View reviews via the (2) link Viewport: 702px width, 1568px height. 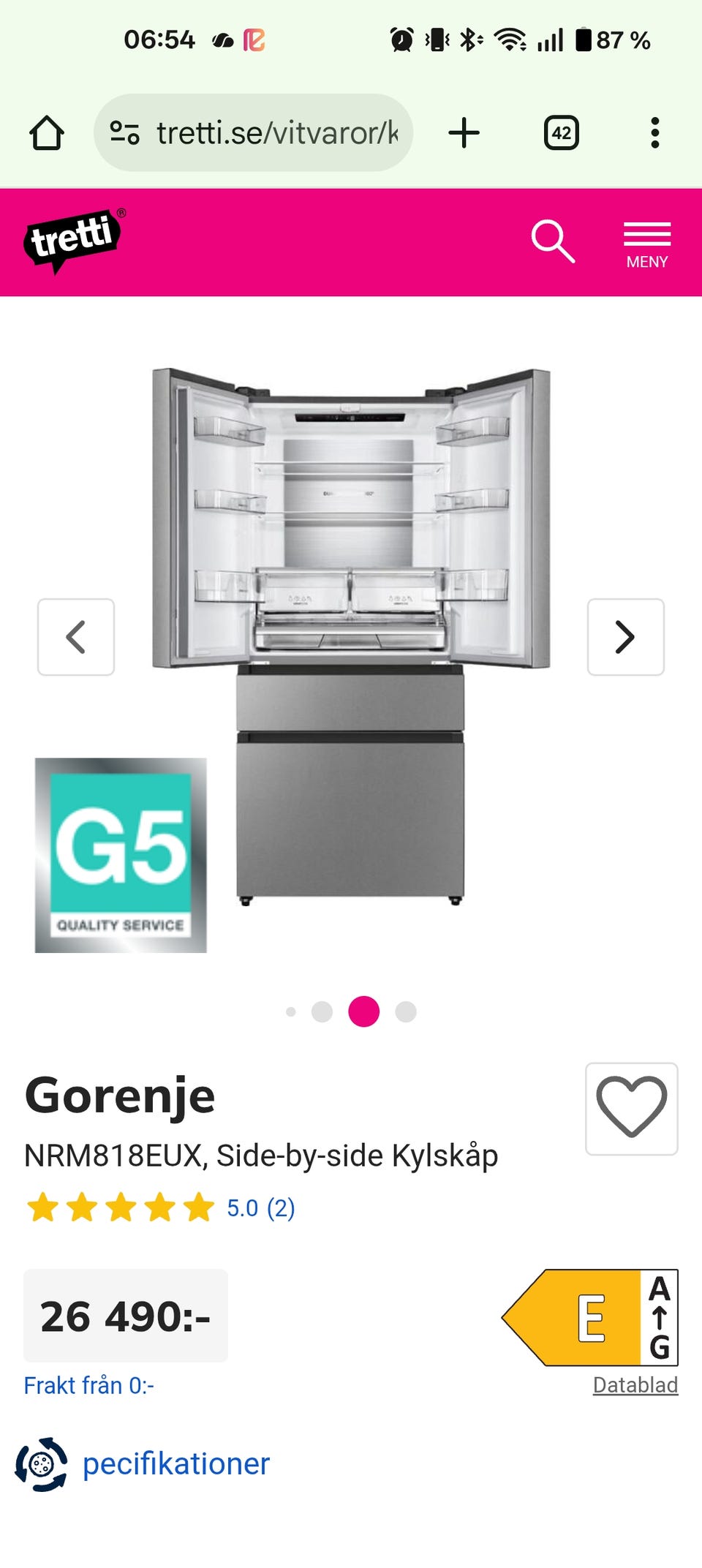[x=281, y=1207]
